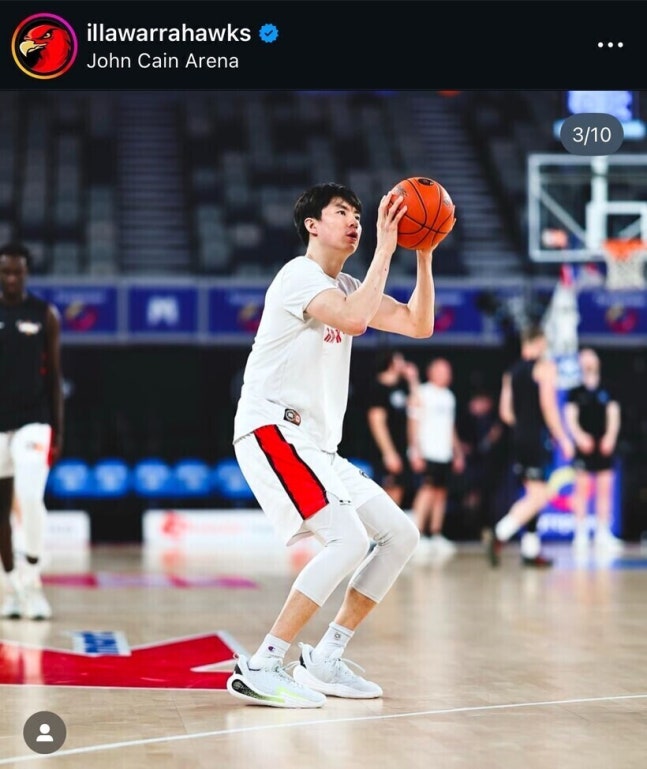Open the illawarrahawks username link
This screenshot has width=647, height=769.
[168, 32]
